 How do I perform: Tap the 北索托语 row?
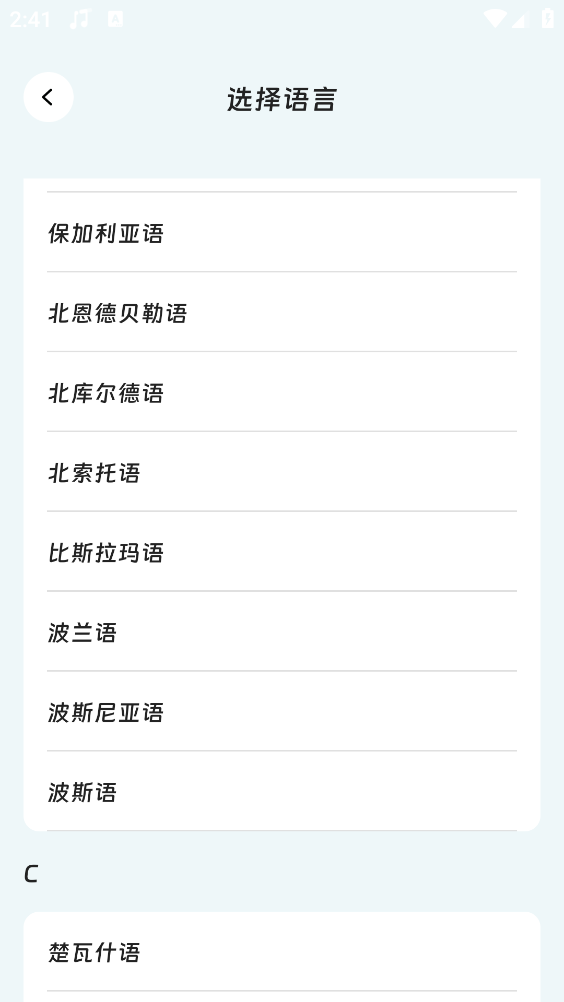[282, 472]
